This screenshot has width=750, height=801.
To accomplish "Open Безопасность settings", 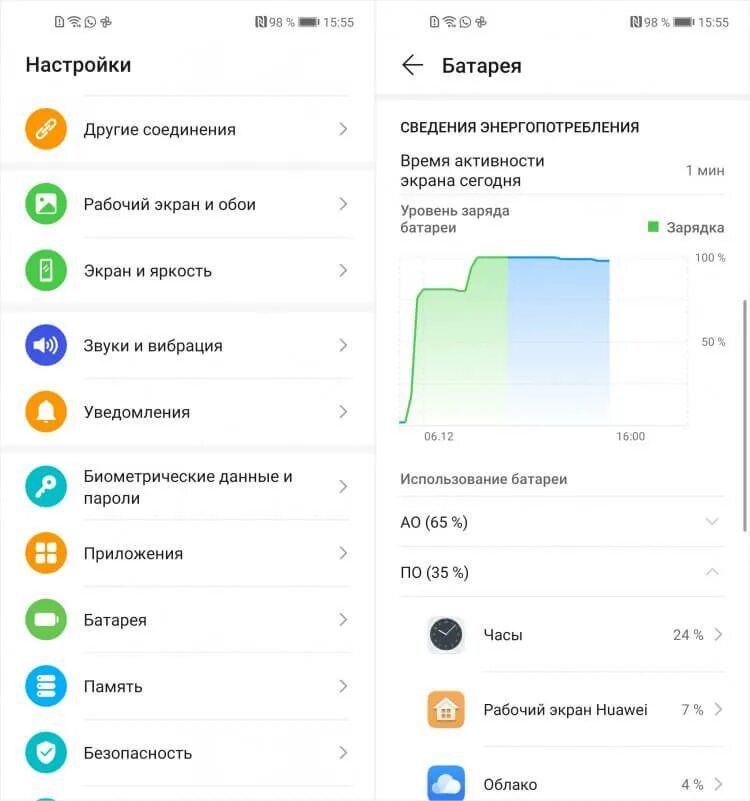I will [188, 753].
